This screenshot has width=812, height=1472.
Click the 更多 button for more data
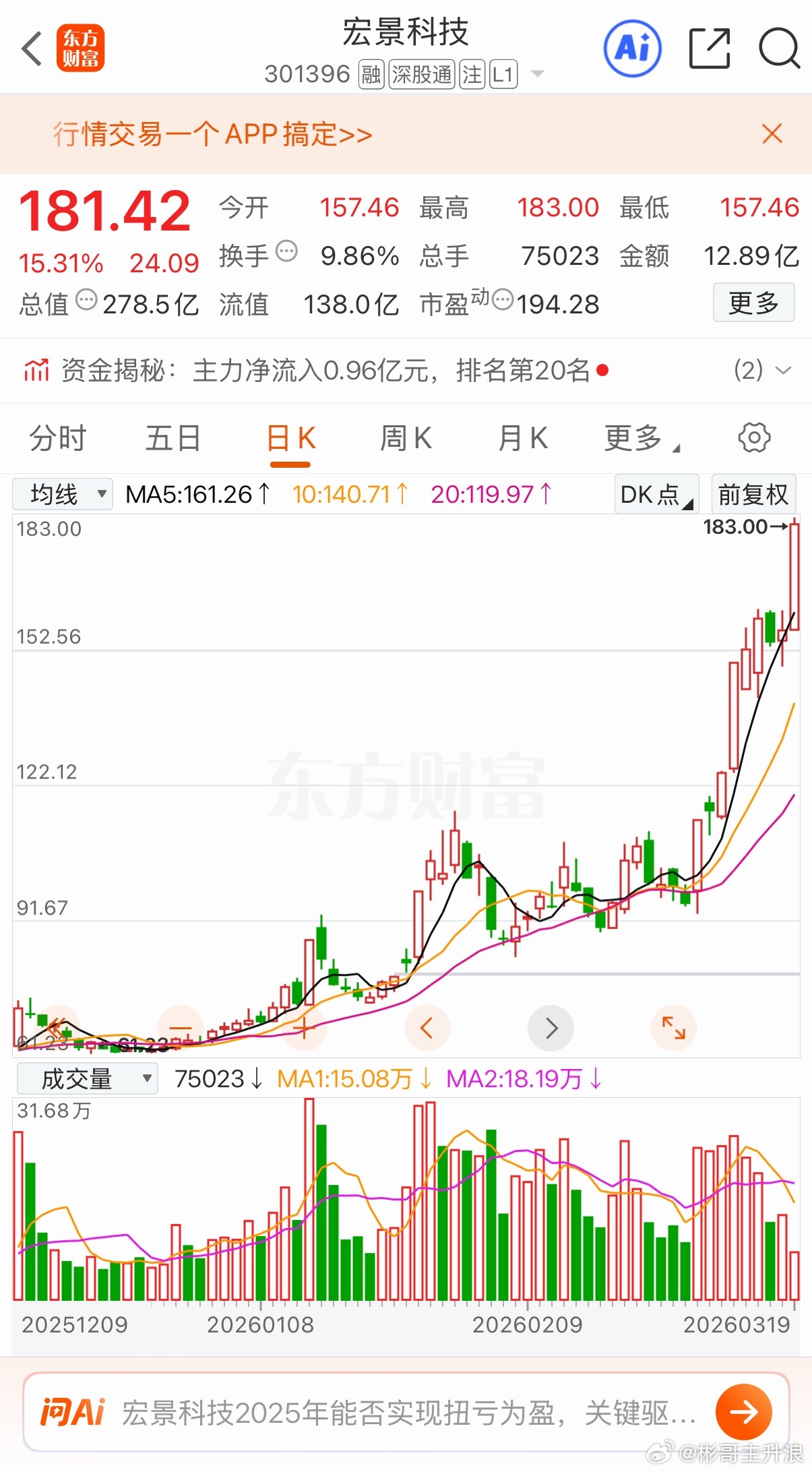point(753,303)
